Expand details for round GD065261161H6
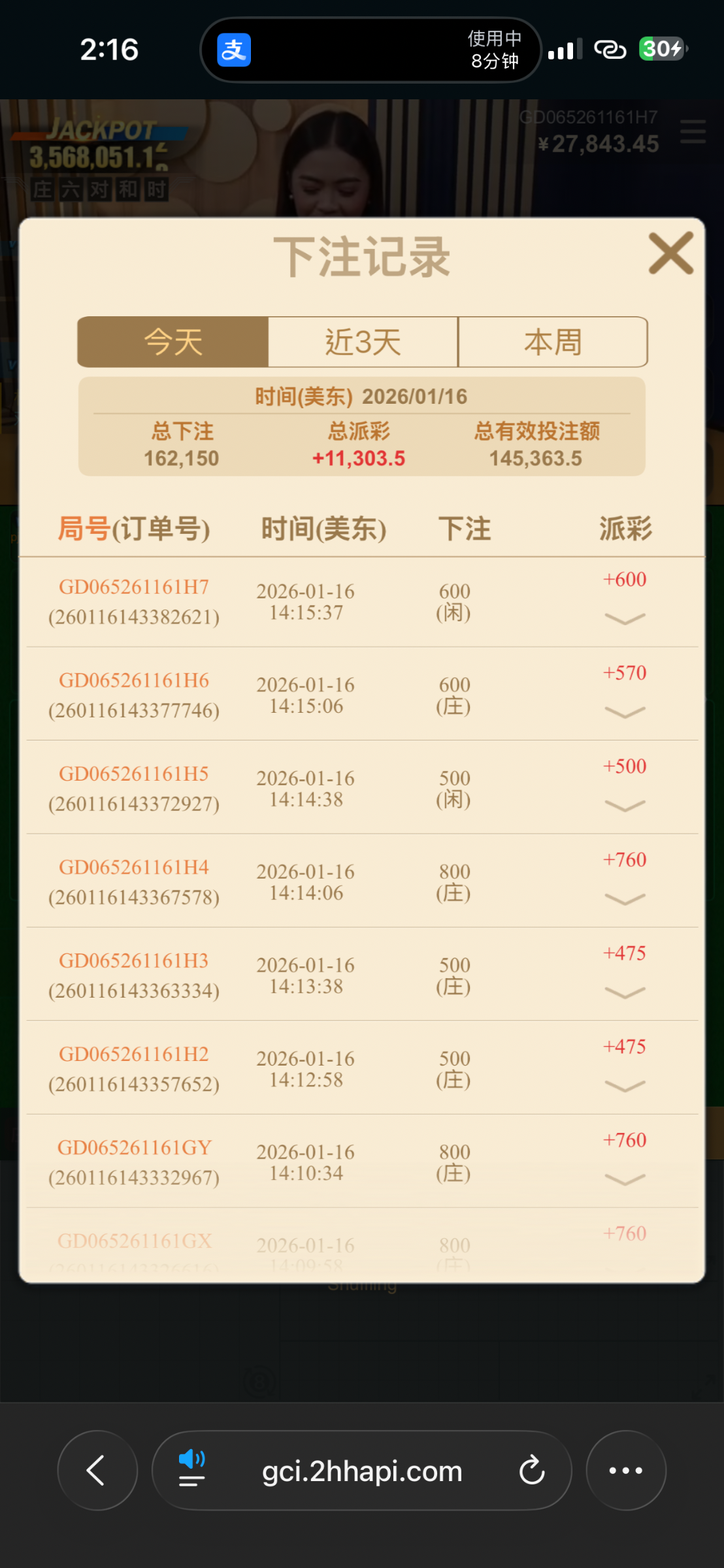This screenshot has height=1568, width=724. click(x=625, y=711)
